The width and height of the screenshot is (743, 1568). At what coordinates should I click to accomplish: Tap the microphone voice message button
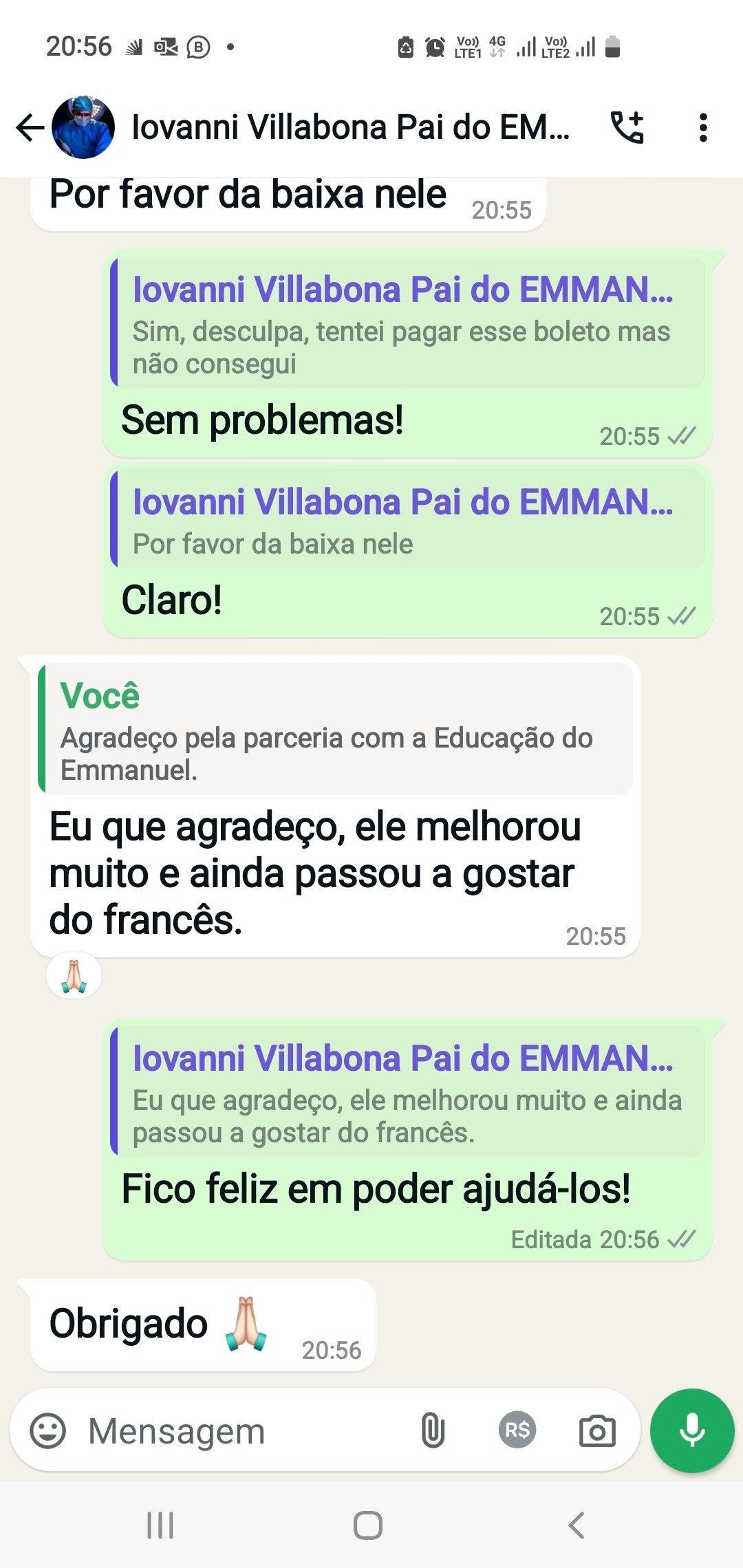(692, 1431)
